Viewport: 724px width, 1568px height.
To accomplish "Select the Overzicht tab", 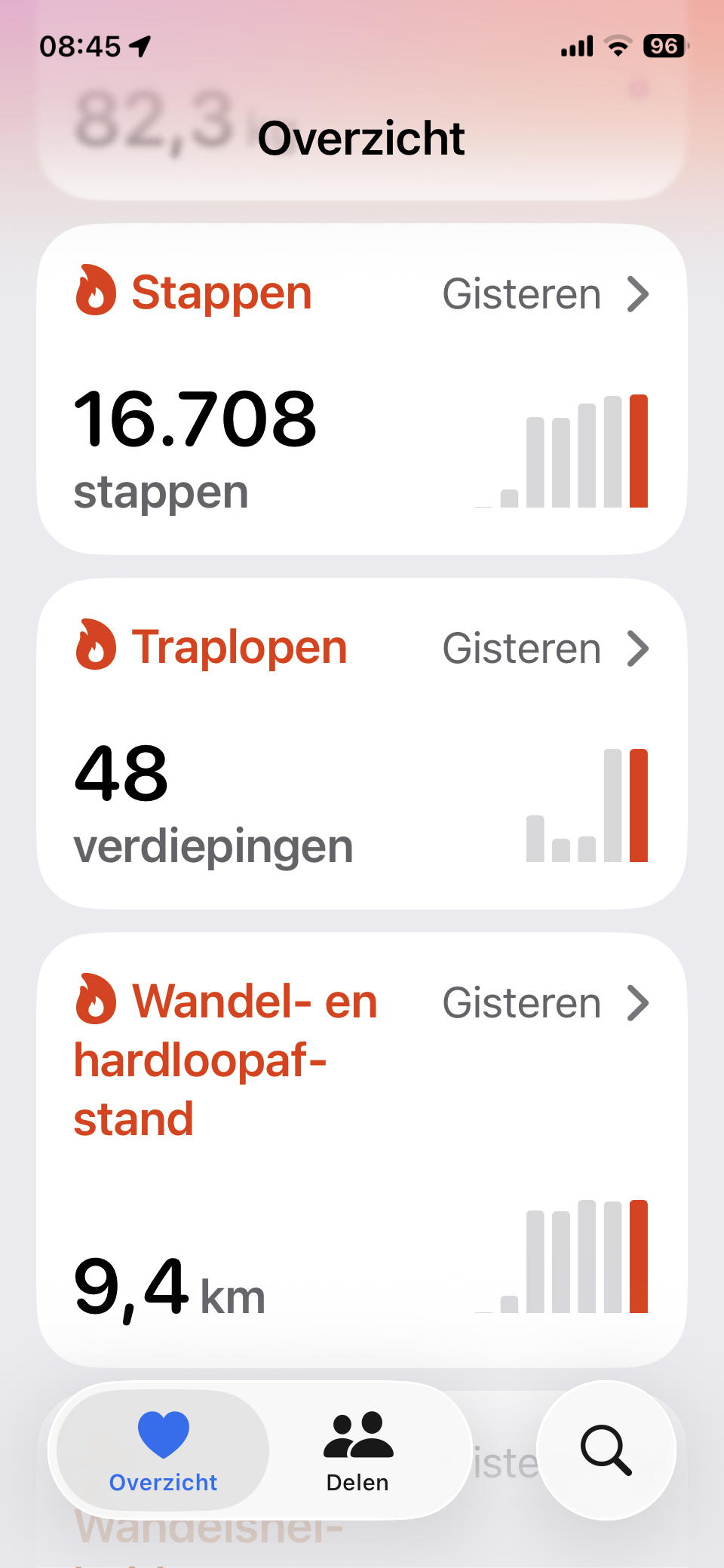I will (163, 1450).
